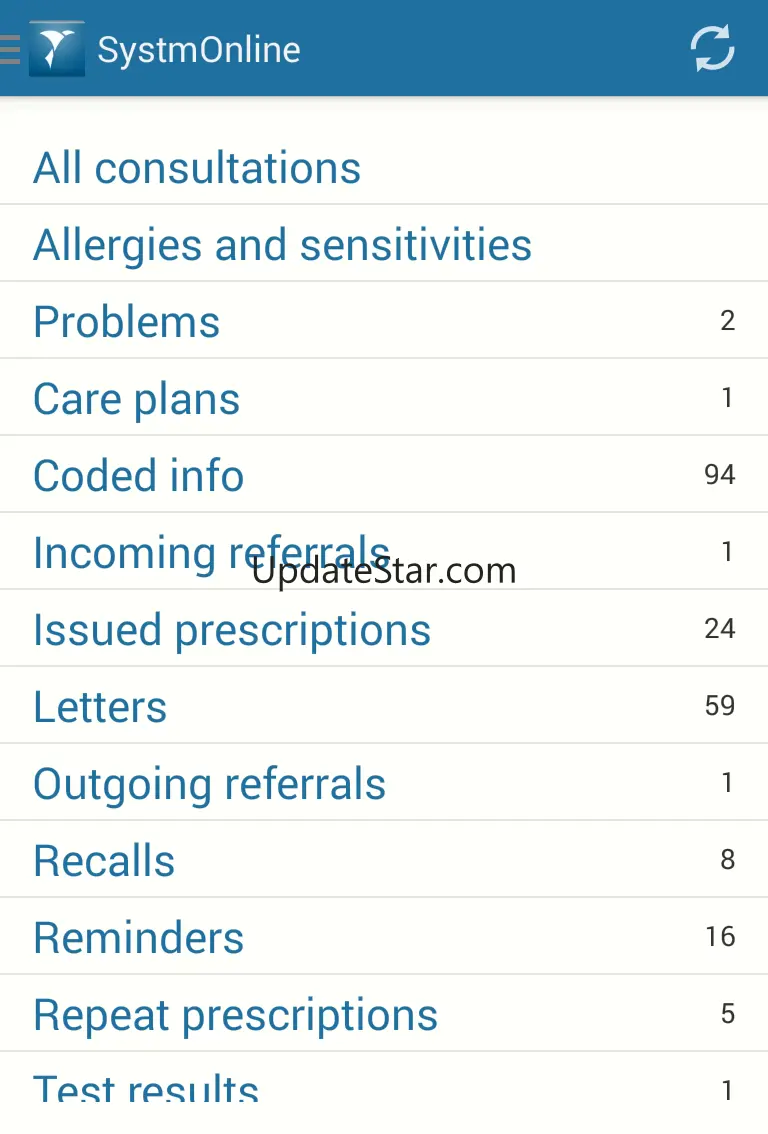The width and height of the screenshot is (768, 1134).
Task: Open the Problems list
Action: pos(384,320)
